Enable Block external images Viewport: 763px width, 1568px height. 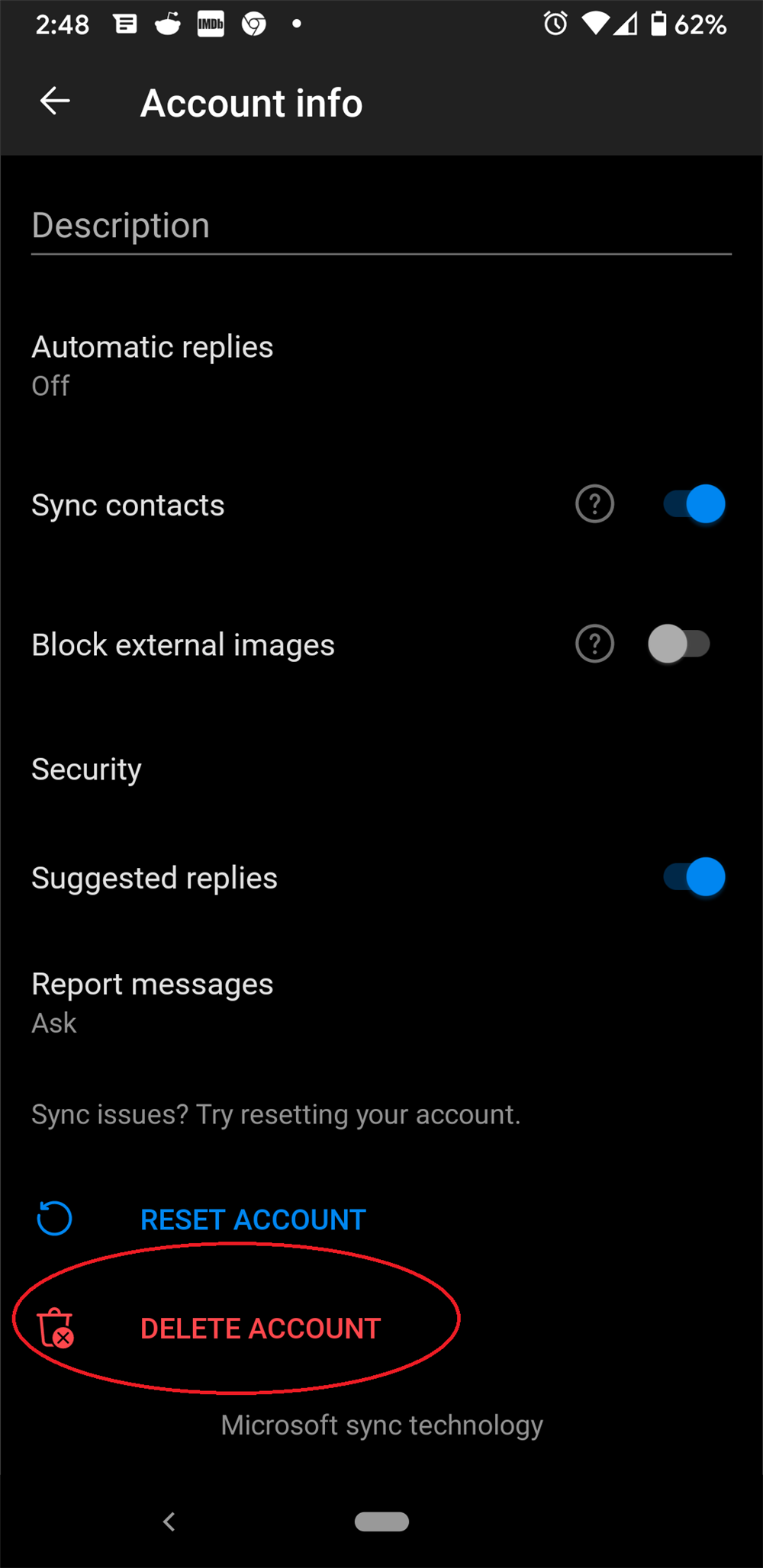point(678,644)
